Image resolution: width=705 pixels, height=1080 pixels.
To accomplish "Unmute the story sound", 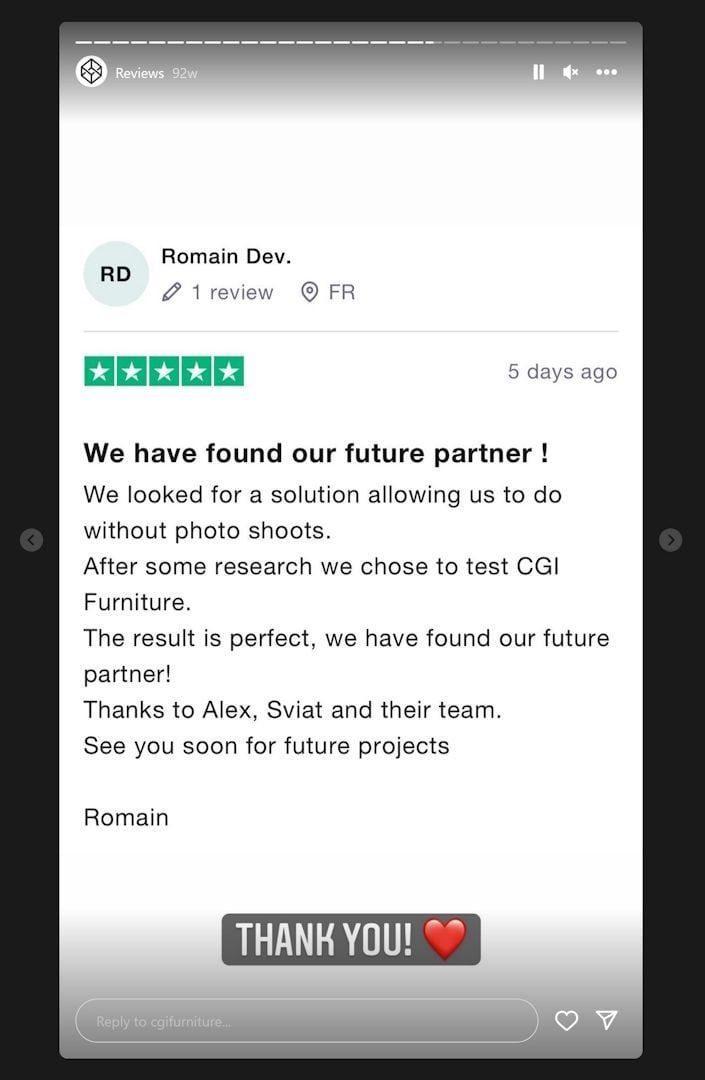I will coord(570,72).
